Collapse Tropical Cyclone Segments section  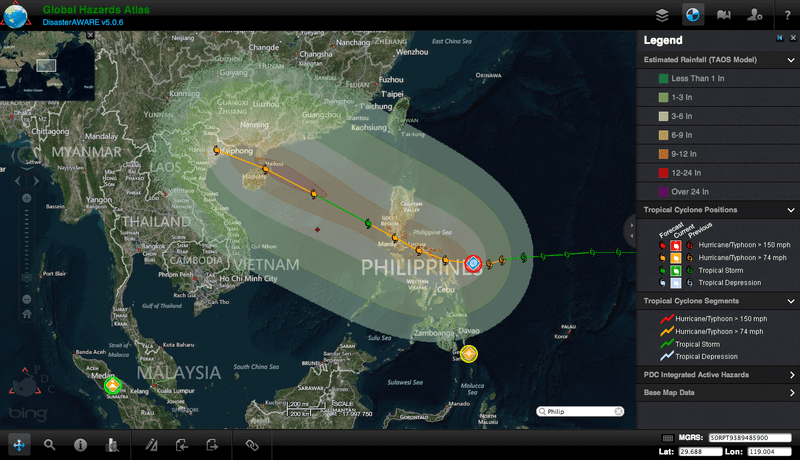pyautogui.click(x=791, y=300)
